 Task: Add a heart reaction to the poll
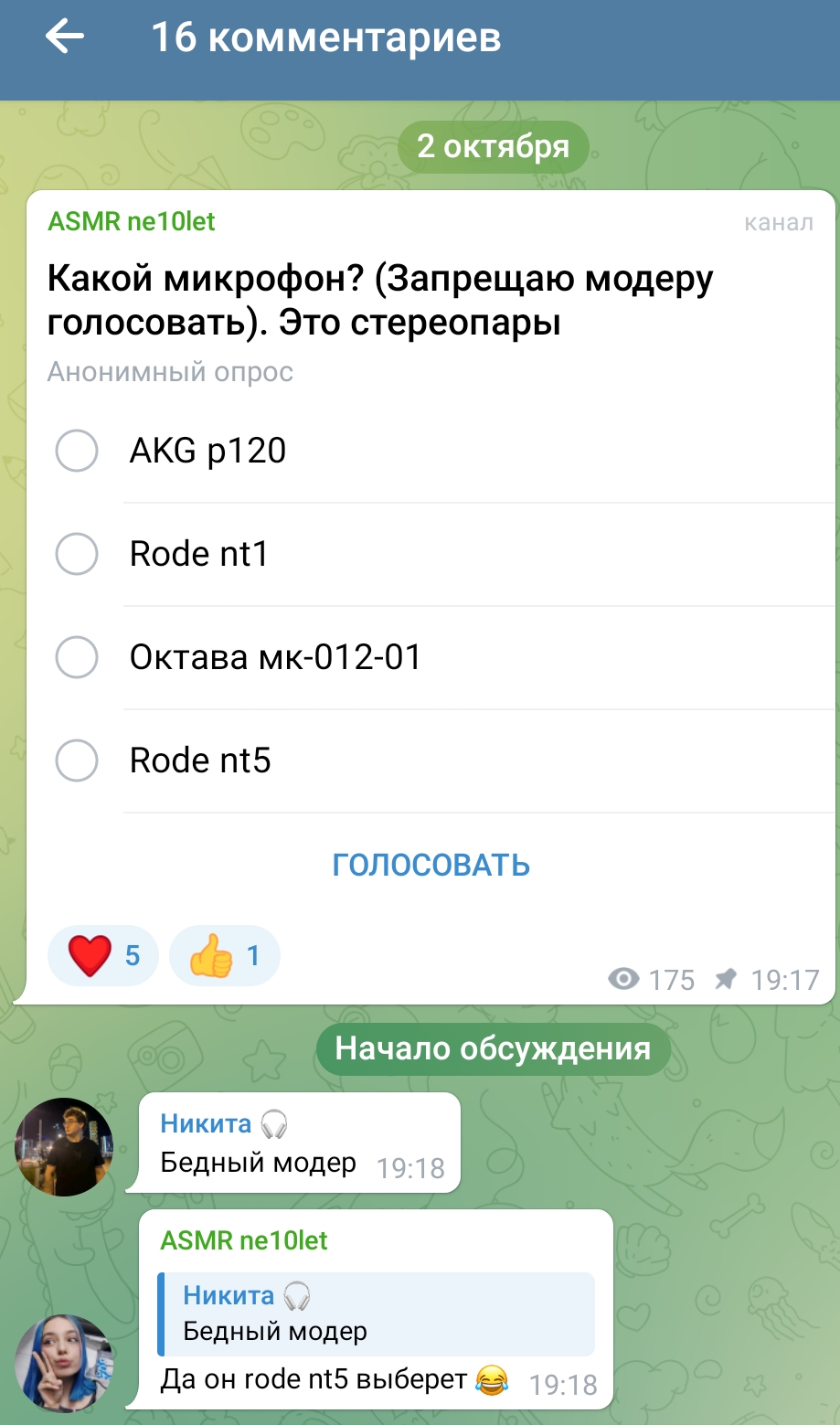click(103, 956)
